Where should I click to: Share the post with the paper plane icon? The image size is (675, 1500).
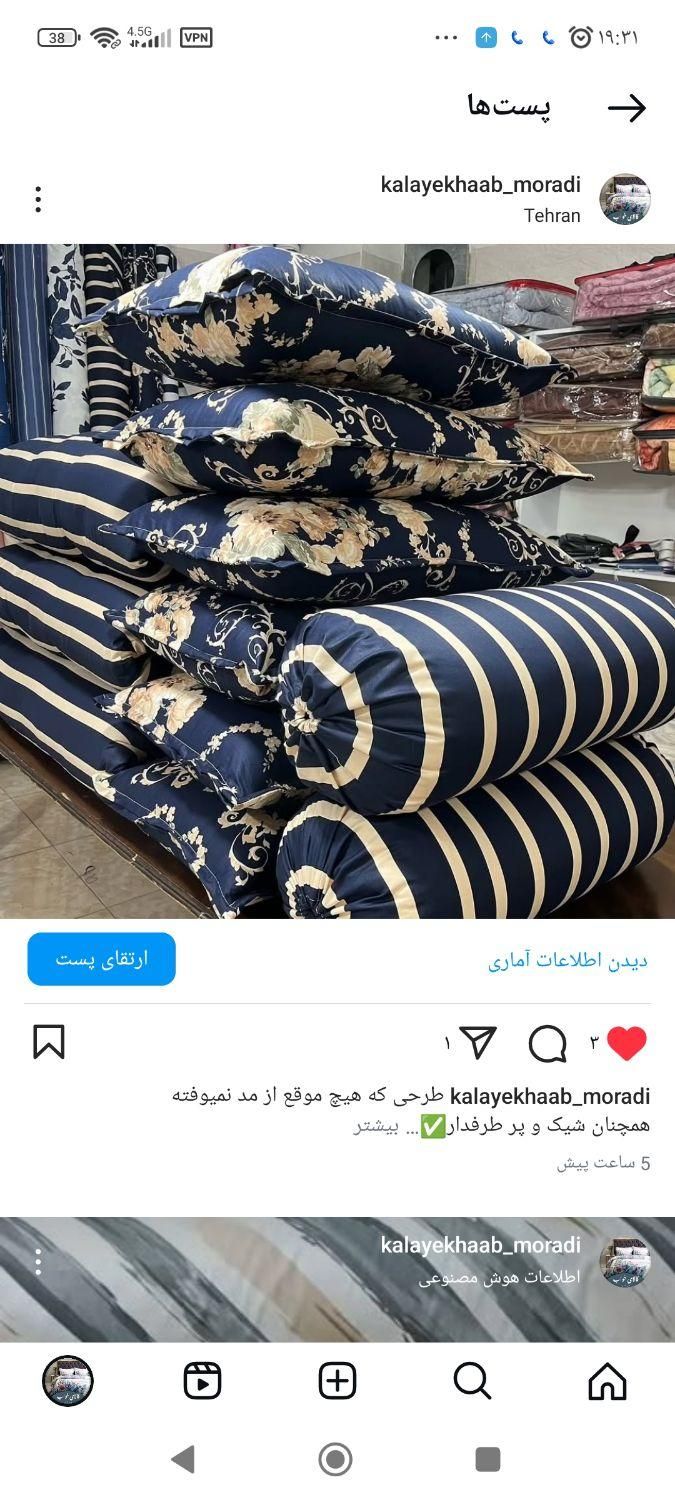coord(478,1042)
